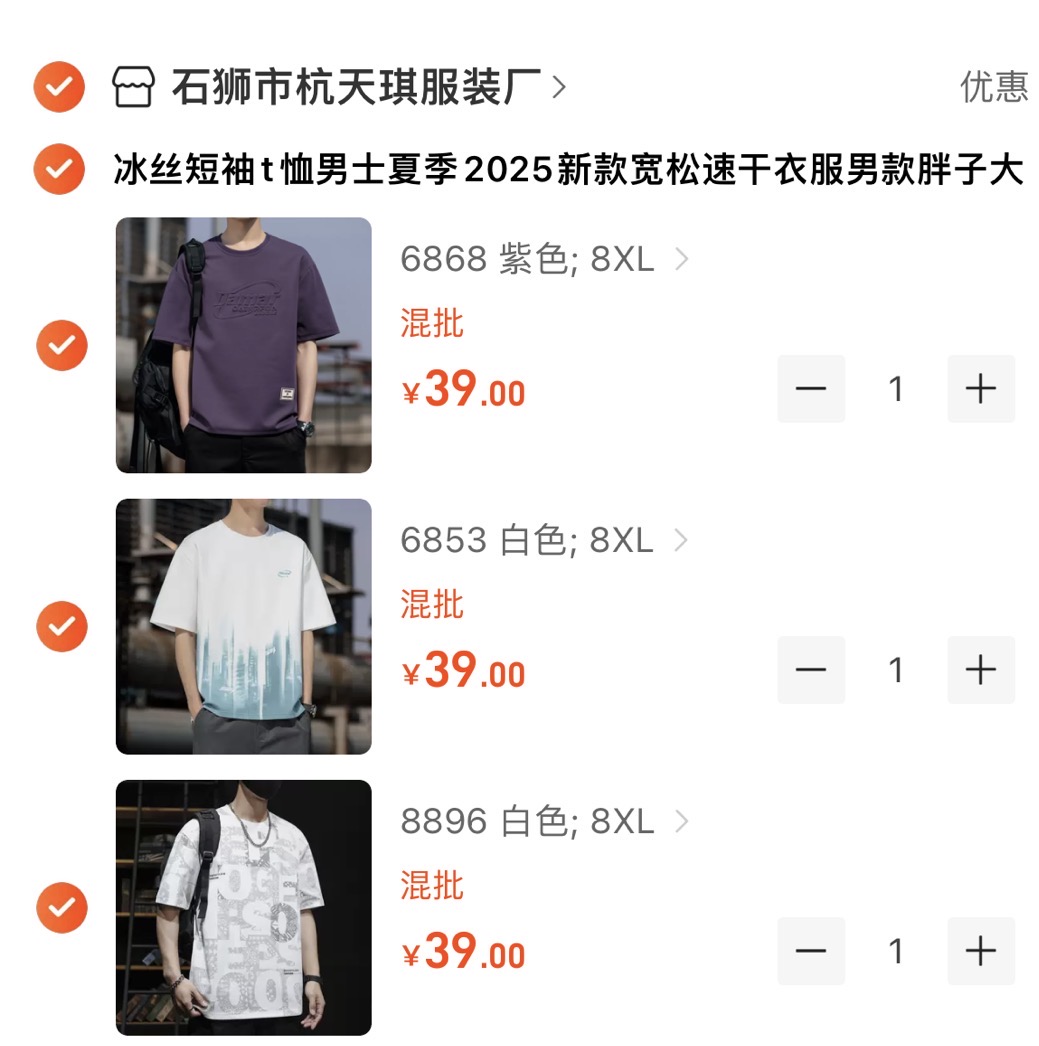The height and width of the screenshot is (1046, 1039).
Task: Open the 8896 letter-print T-shirt image
Action: point(244,907)
